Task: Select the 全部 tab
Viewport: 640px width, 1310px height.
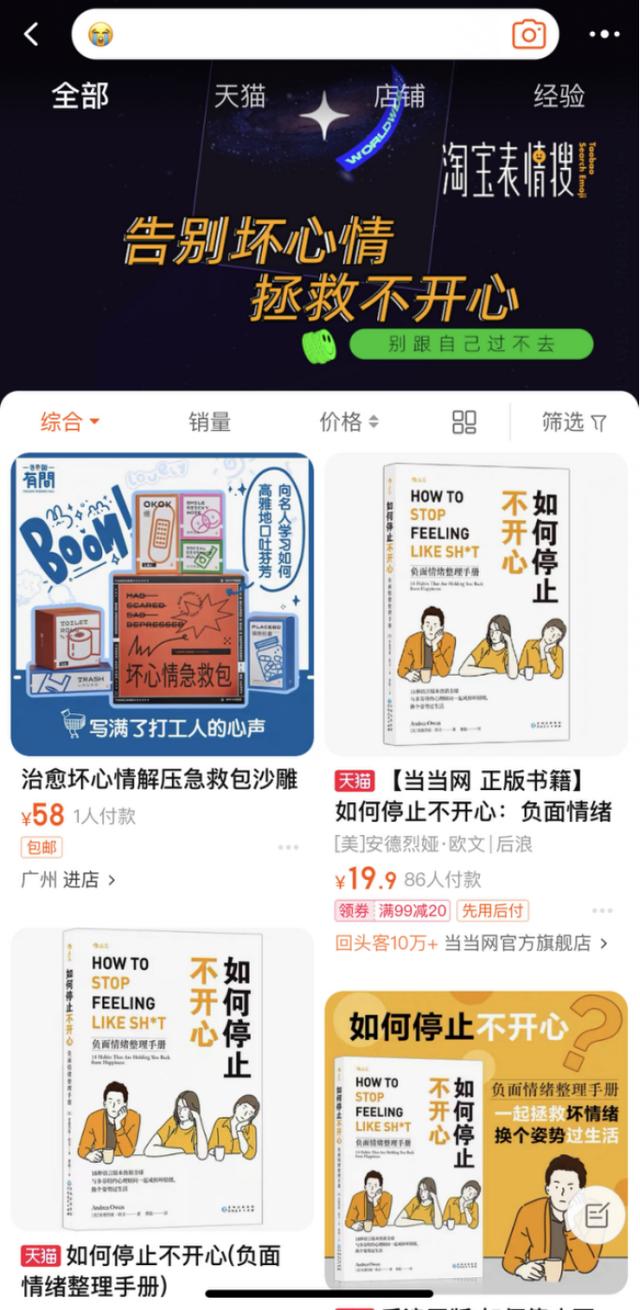Action: [80, 96]
